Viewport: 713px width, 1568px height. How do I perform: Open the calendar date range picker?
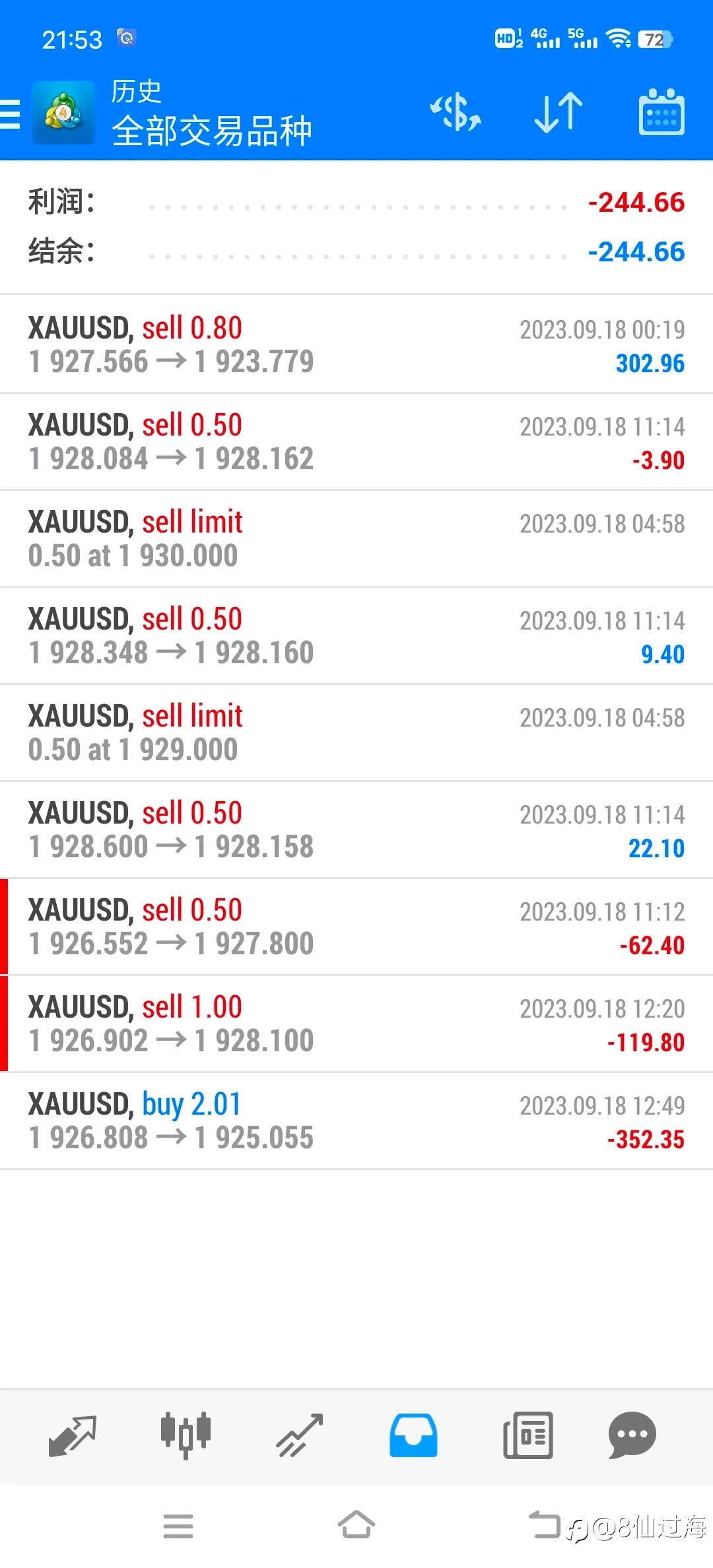pos(662,112)
